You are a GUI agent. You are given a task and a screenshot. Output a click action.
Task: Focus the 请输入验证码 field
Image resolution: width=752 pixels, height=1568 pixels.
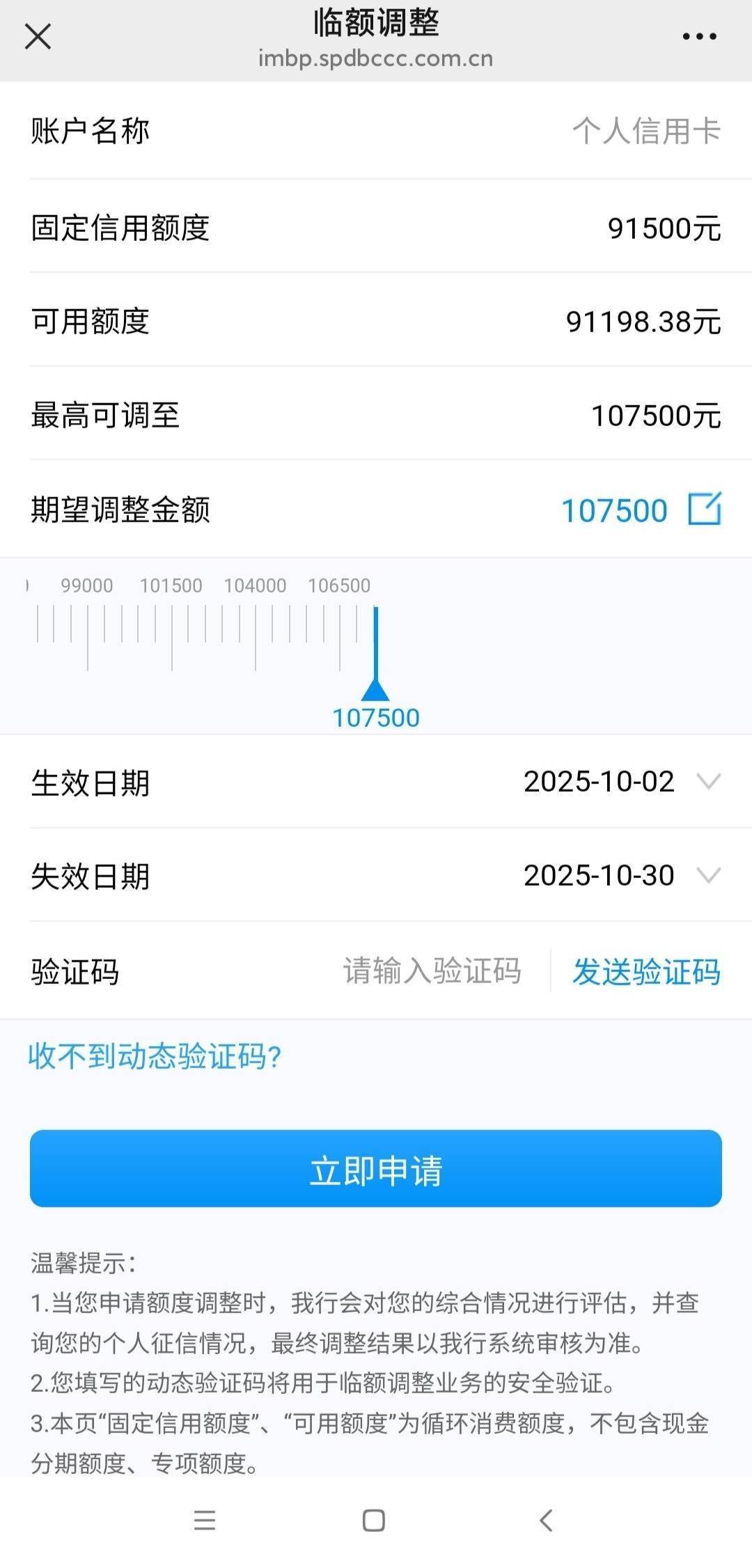click(x=432, y=971)
